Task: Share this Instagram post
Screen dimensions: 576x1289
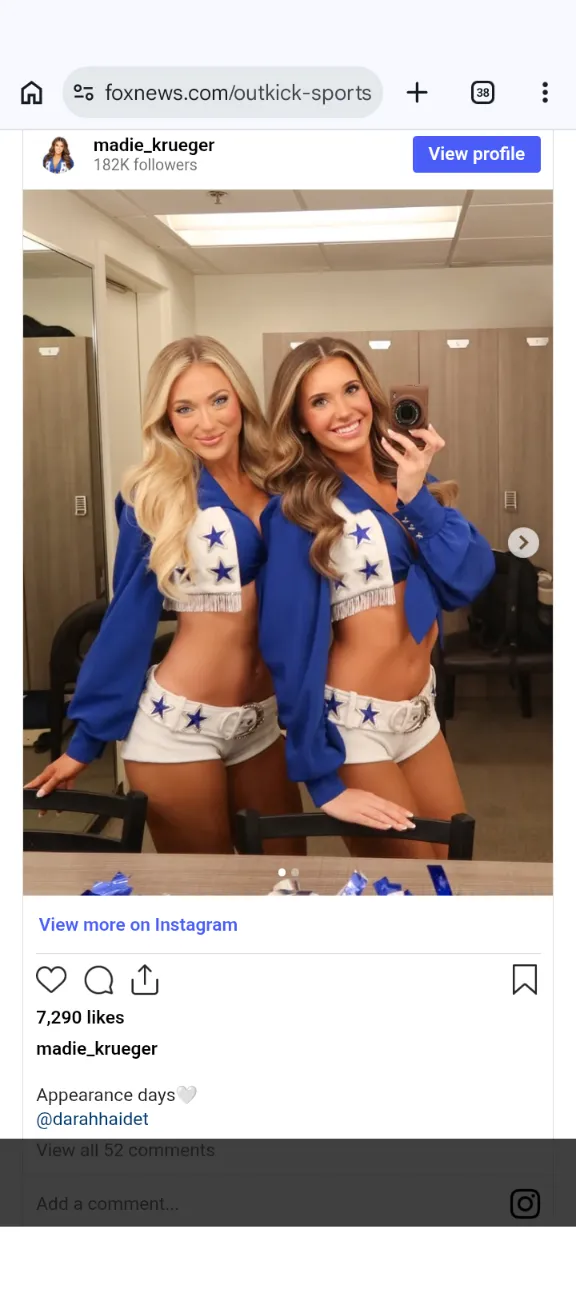Action: [145, 980]
